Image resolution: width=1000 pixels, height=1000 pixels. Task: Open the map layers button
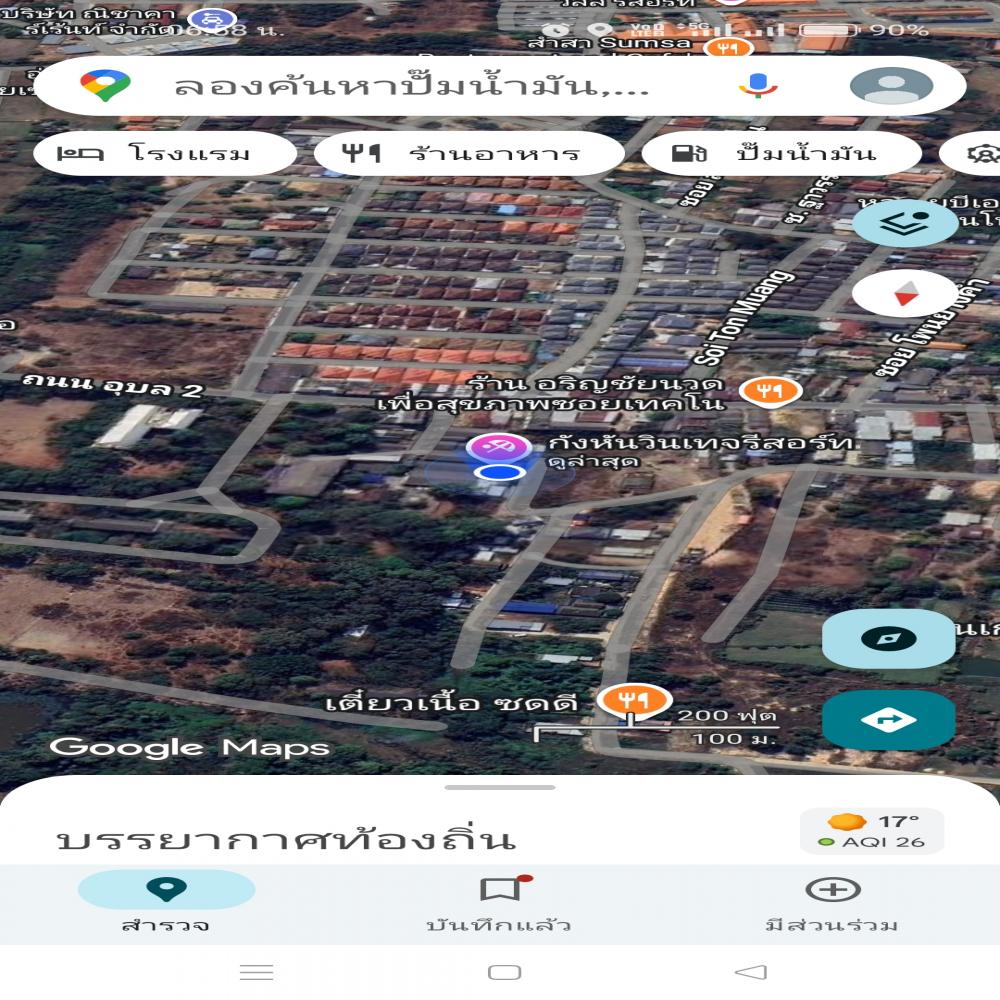(x=905, y=222)
